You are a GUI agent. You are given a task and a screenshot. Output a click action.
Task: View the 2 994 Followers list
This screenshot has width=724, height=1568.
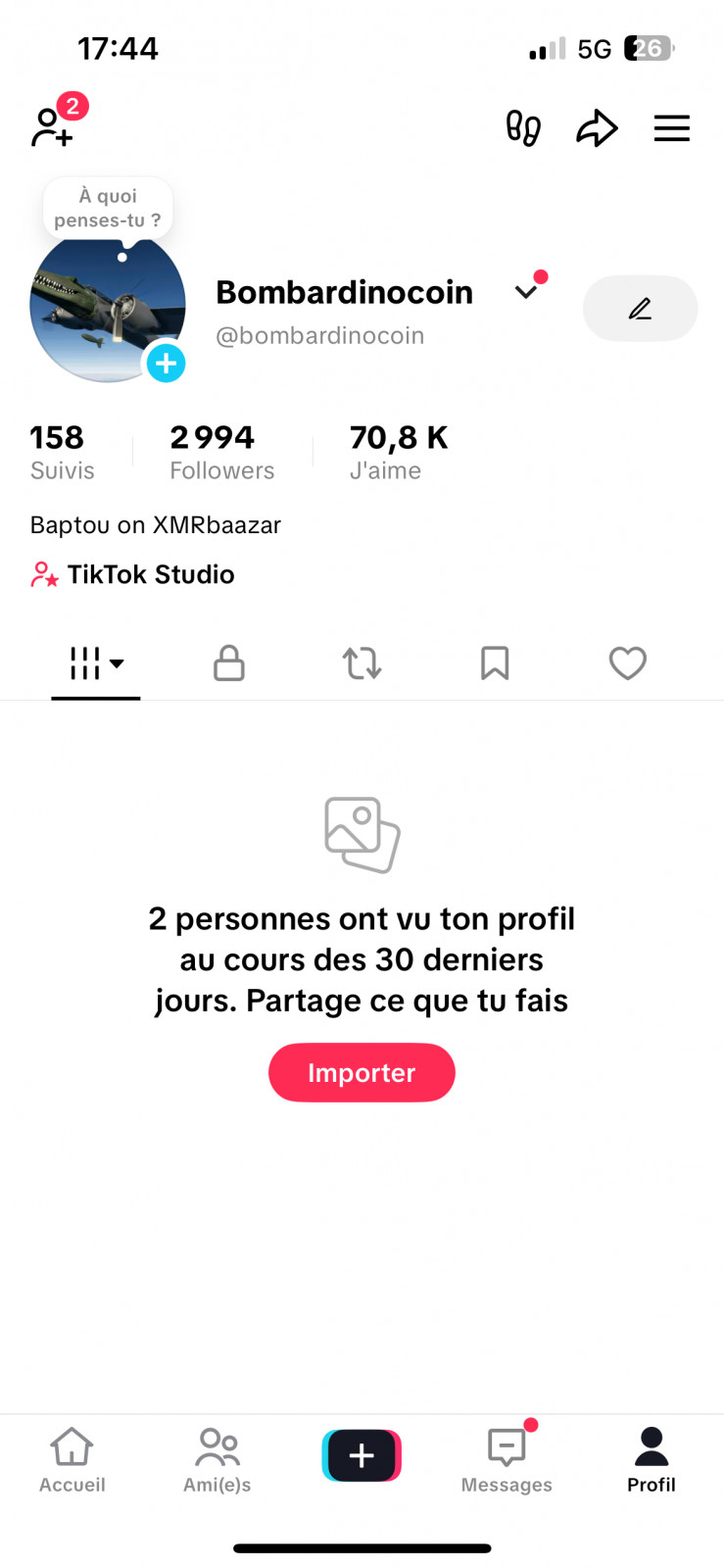tap(221, 452)
